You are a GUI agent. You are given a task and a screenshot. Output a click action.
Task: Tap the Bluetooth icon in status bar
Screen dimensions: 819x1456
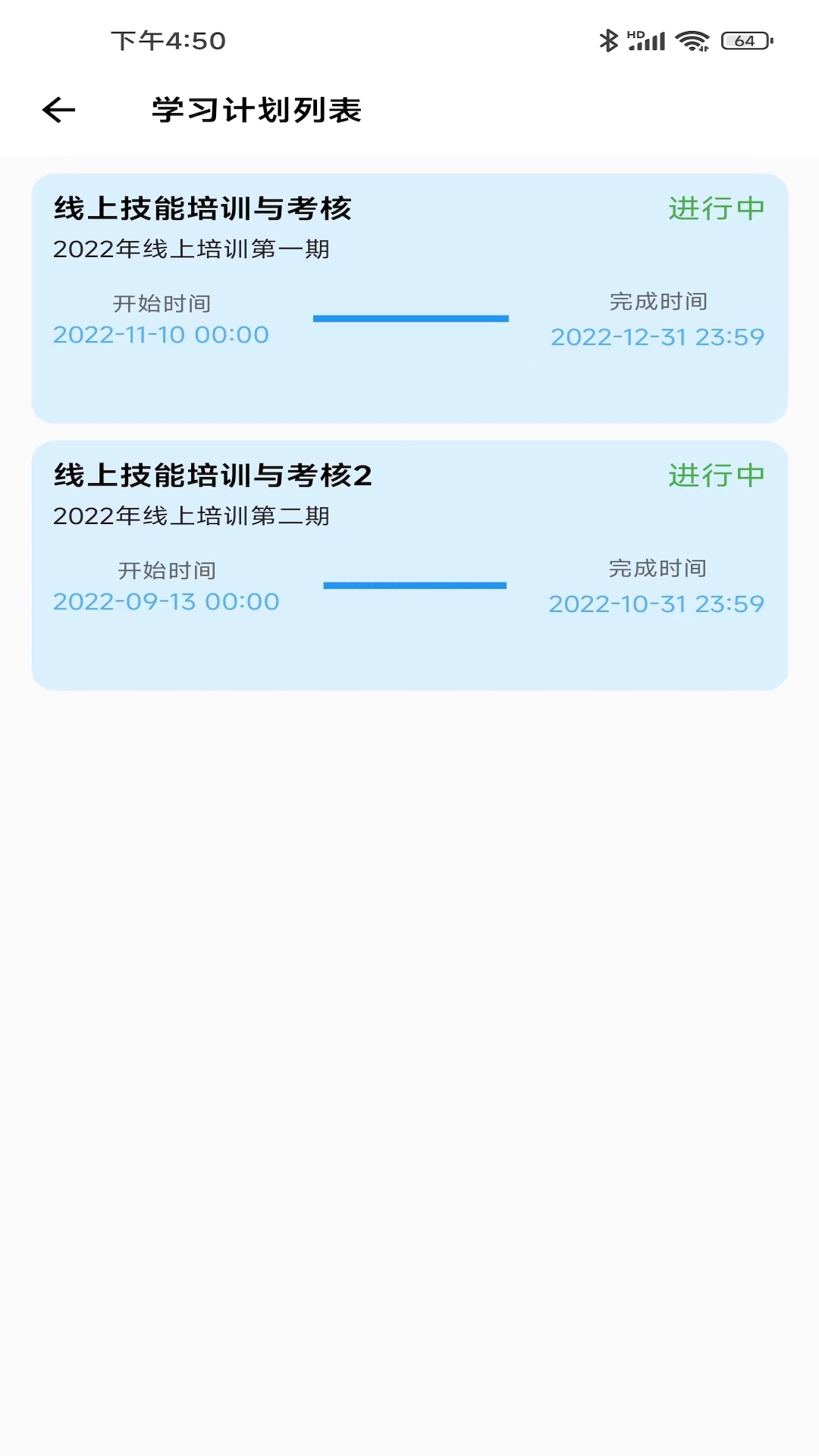pyautogui.click(x=608, y=40)
